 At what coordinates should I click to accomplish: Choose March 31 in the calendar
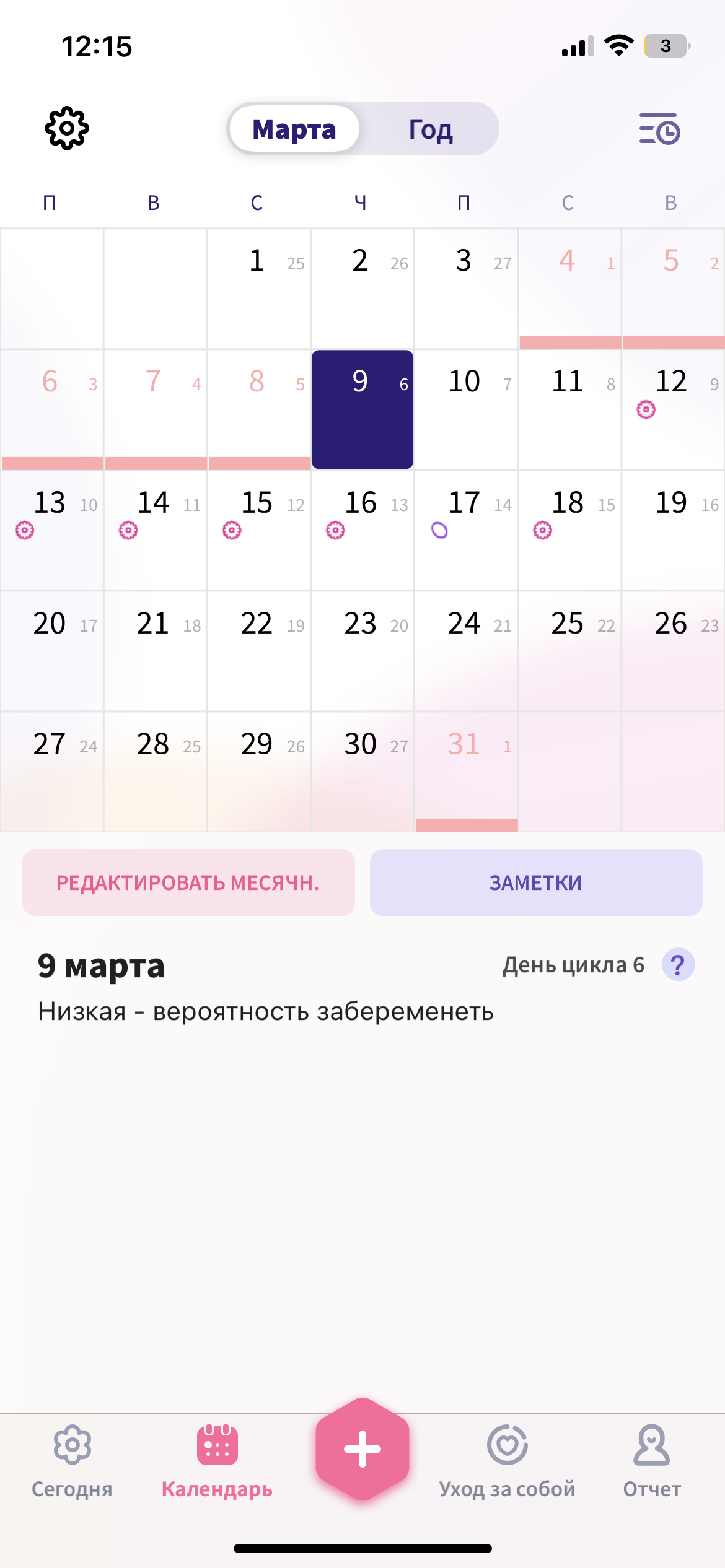(466, 772)
